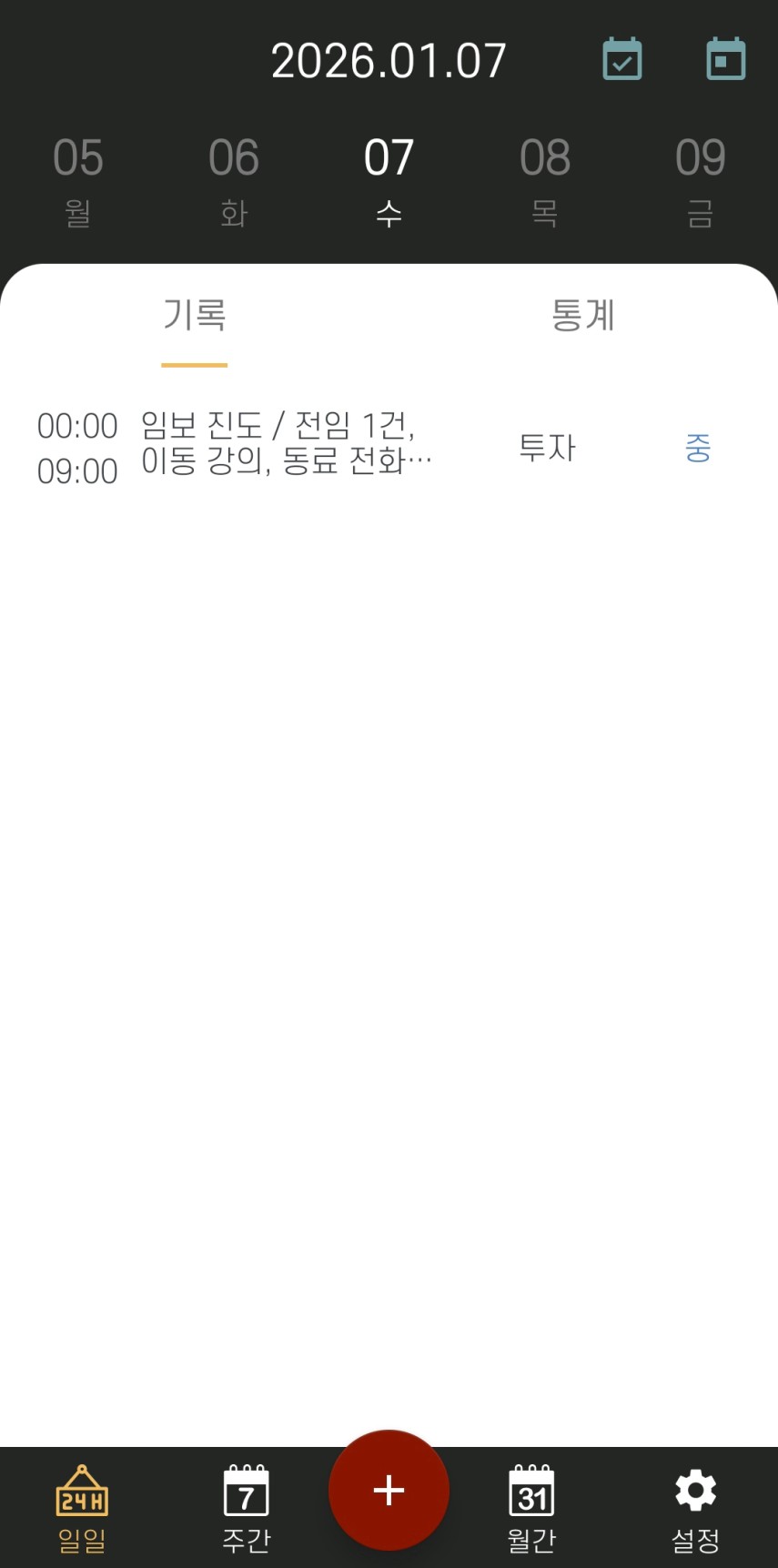
Task: Tap the calendar date picker icon
Action: click(x=726, y=60)
